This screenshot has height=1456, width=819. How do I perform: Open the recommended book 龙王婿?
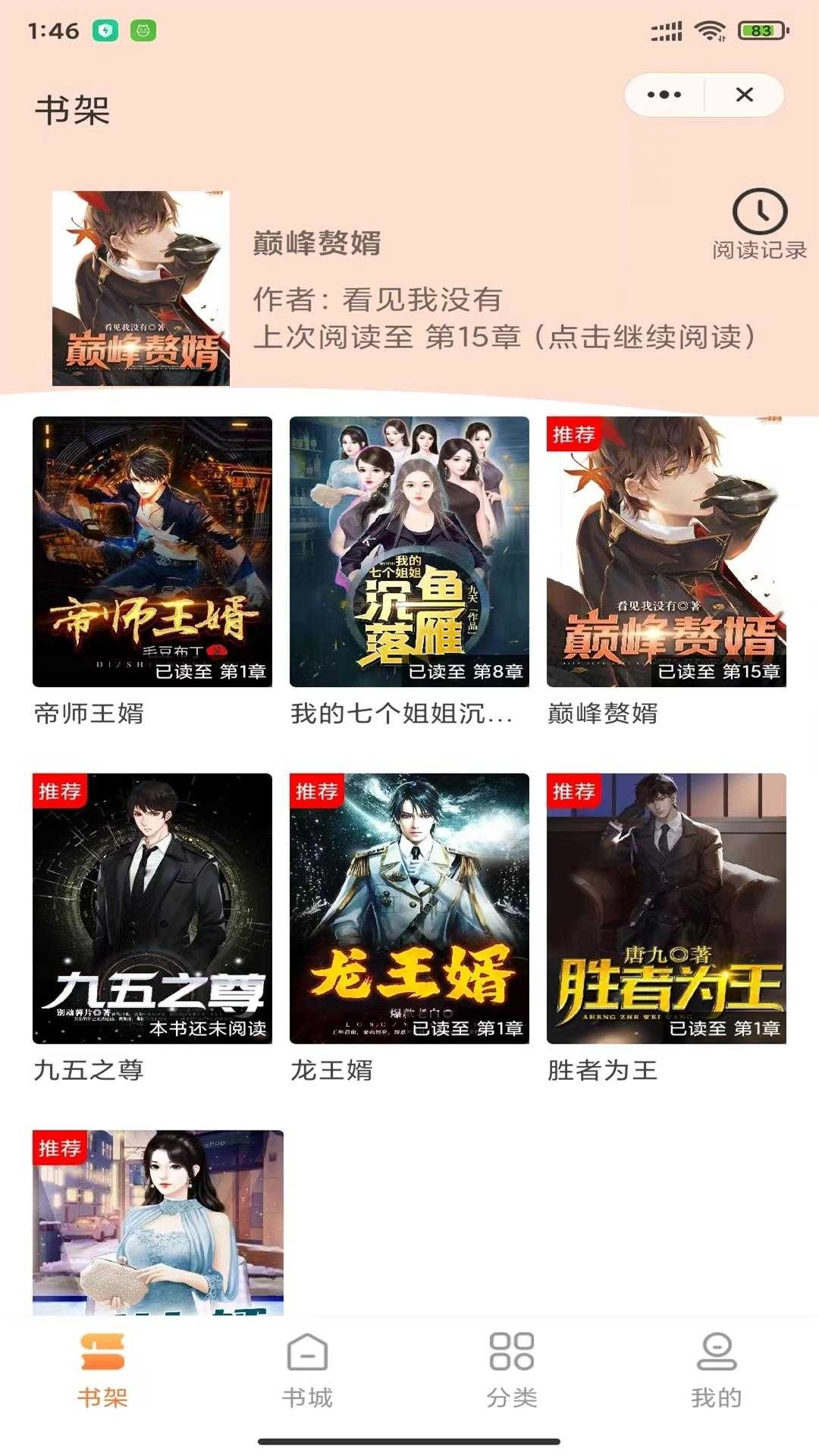pyautogui.click(x=409, y=908)
